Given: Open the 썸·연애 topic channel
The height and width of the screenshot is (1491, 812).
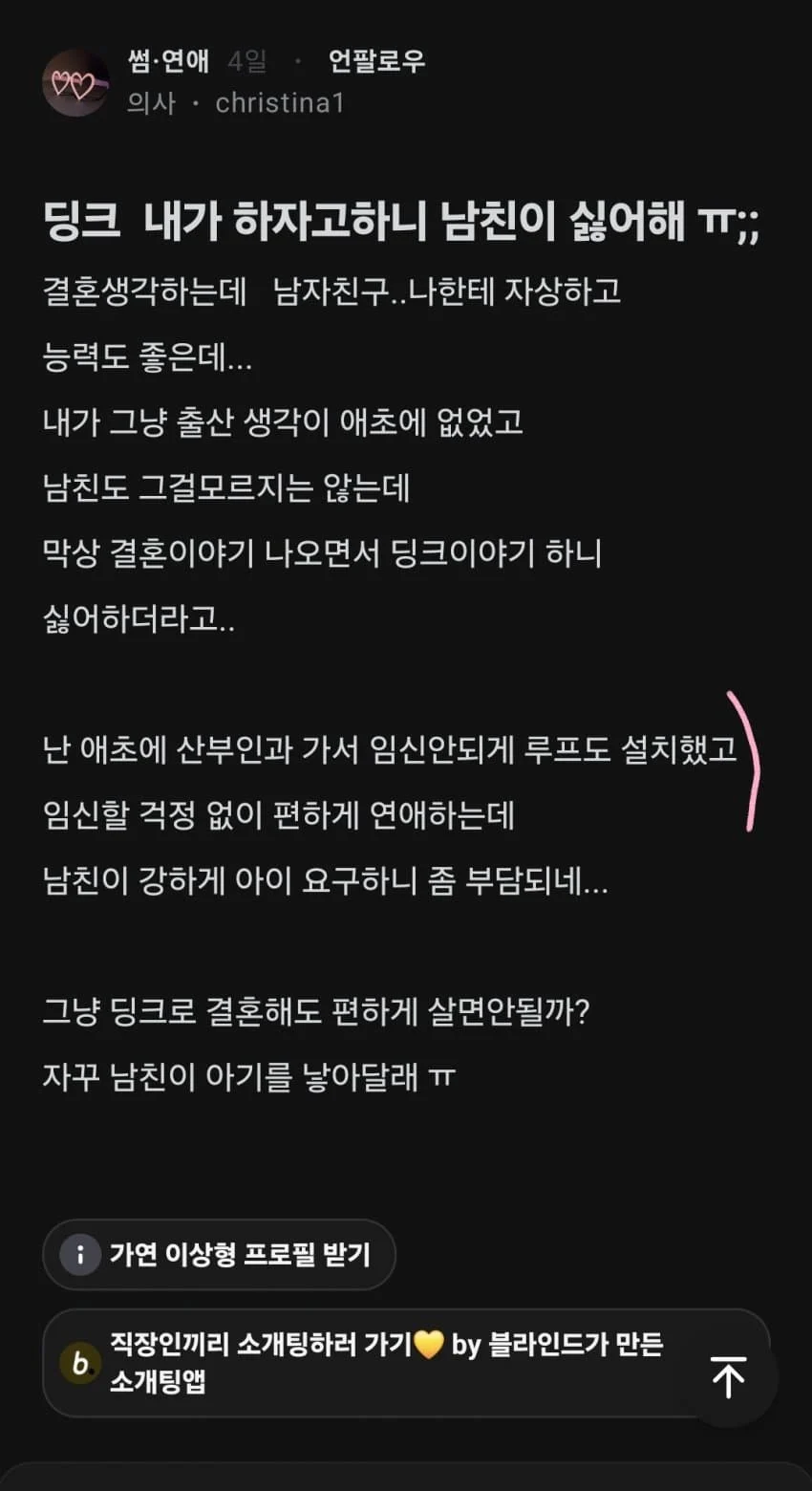Looking at the screenshot, I should tap(167, 61).
